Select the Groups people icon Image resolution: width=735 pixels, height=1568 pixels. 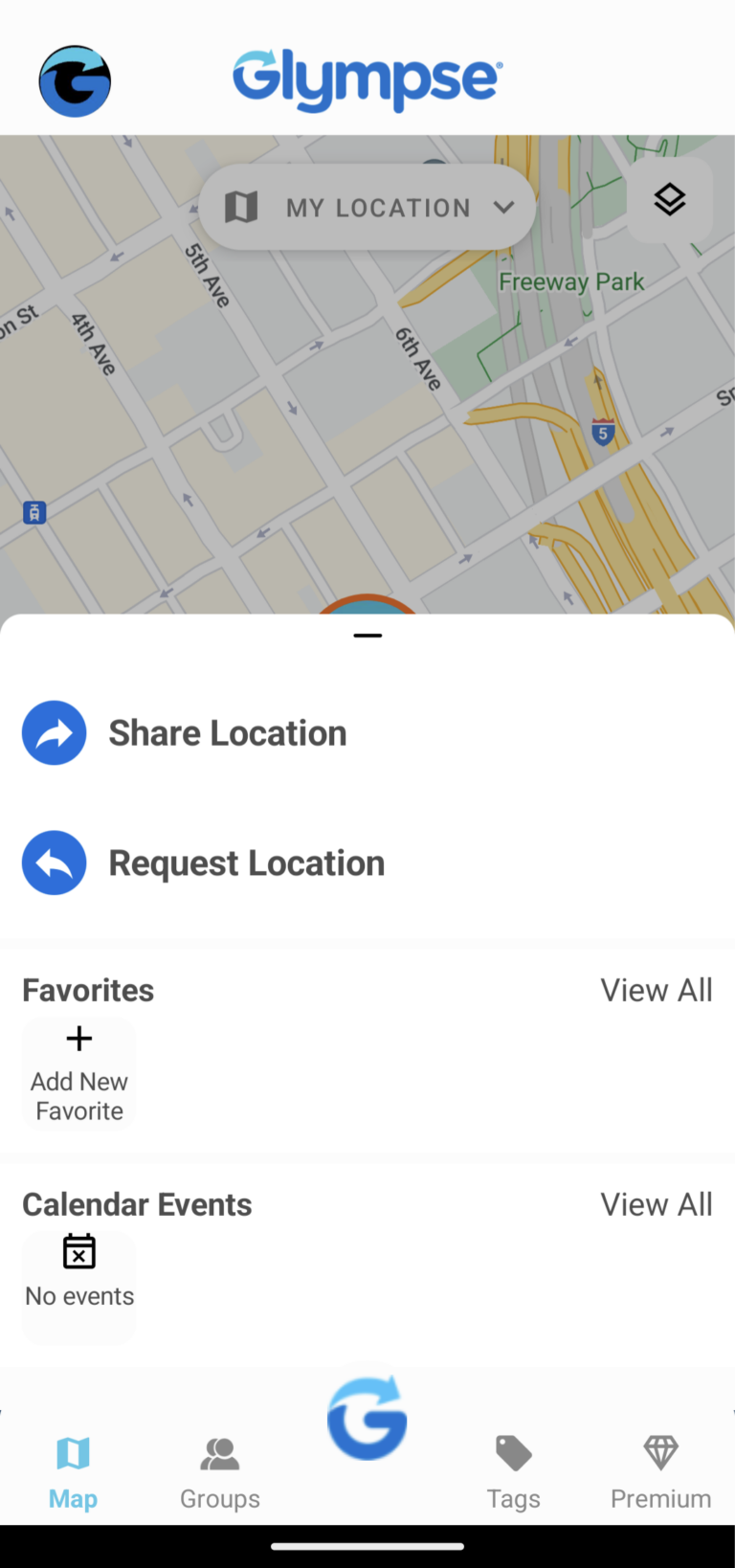(x=219, y=1453)
